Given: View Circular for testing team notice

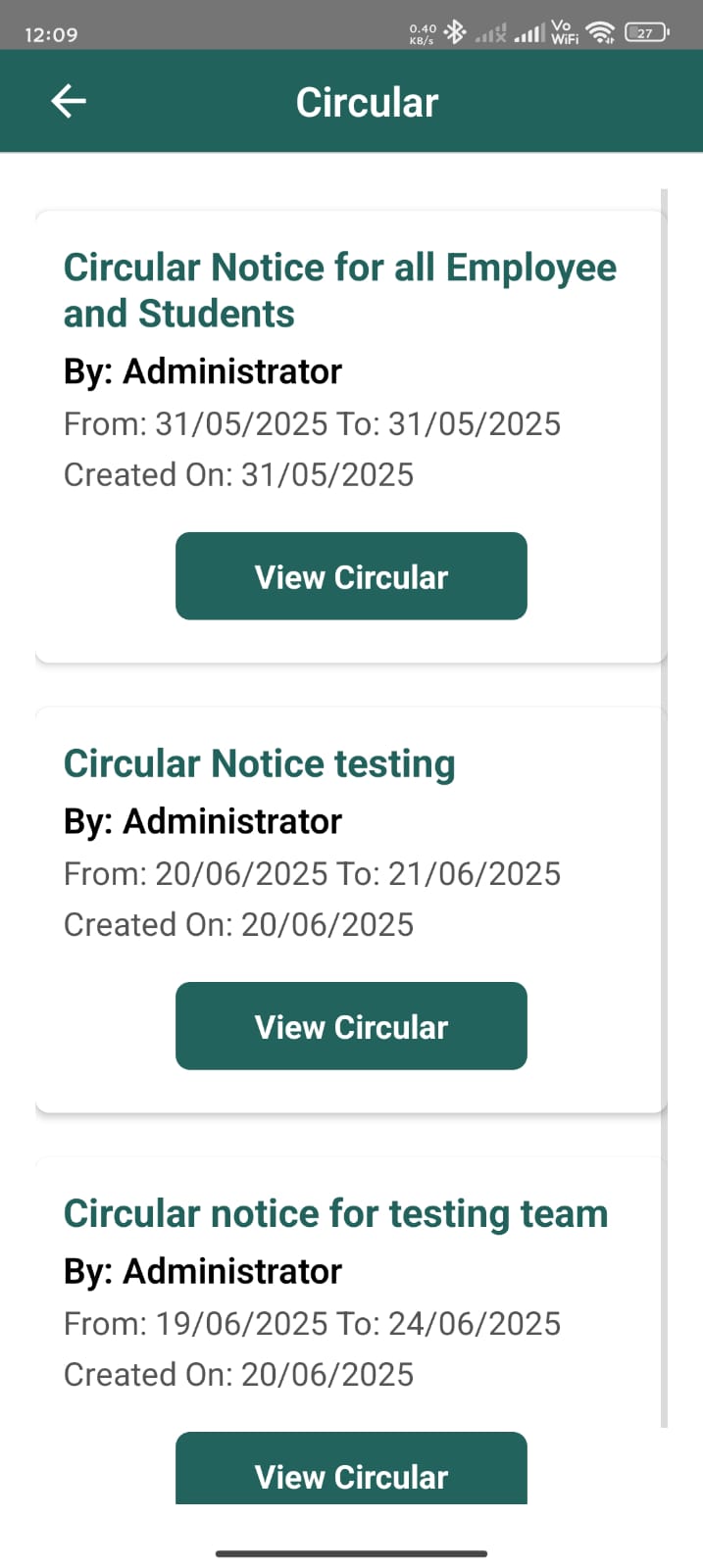Looking at the screenshot, I should pos(351,1468).
